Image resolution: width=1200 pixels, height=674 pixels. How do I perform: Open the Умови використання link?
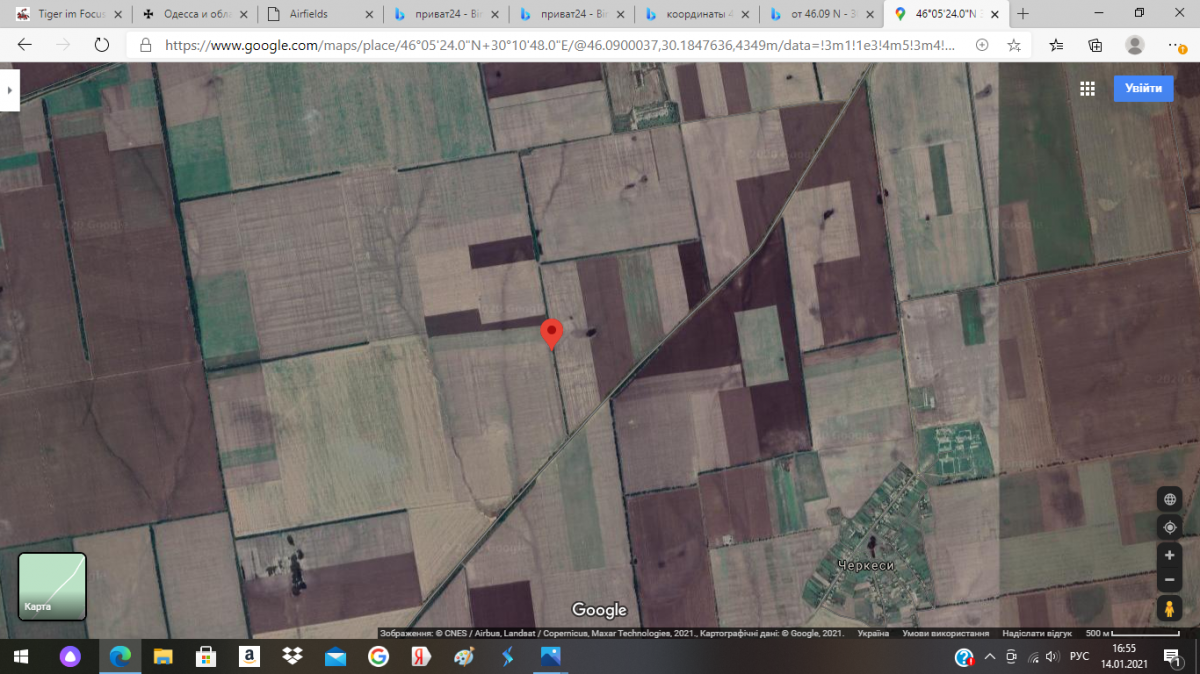click(x=945, y=633)
